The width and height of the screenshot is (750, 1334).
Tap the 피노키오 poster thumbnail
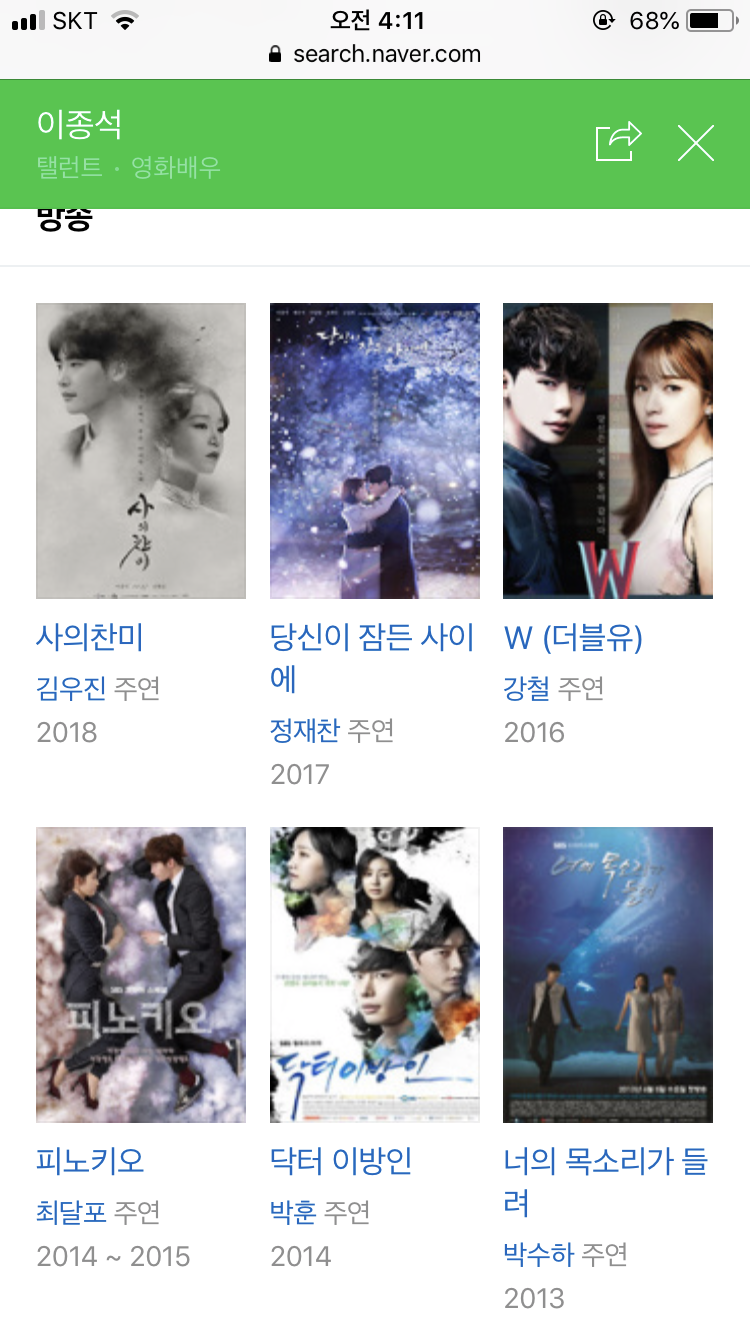coord(140,973)
